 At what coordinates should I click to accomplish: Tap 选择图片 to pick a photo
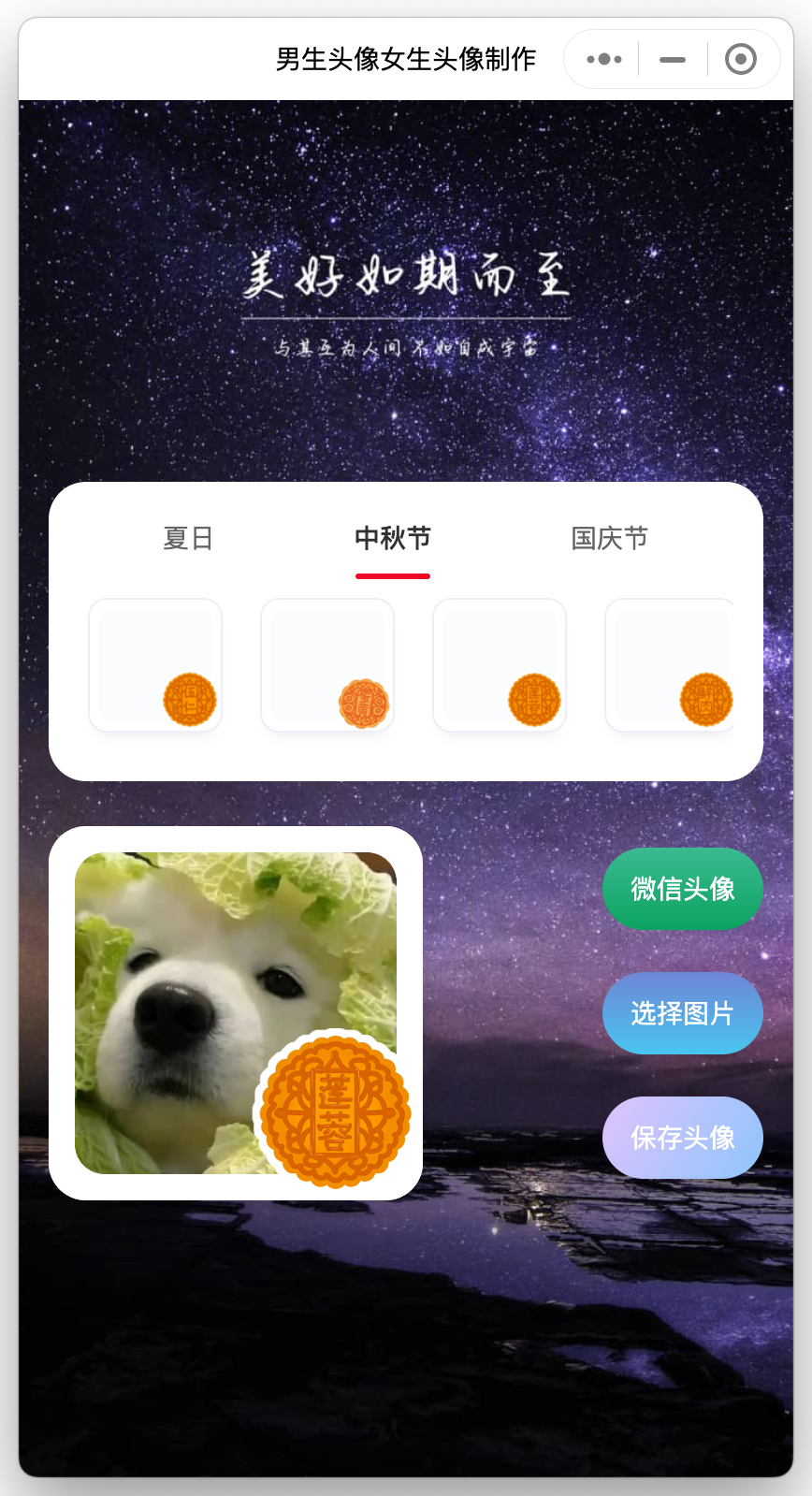click(682, 1013)
